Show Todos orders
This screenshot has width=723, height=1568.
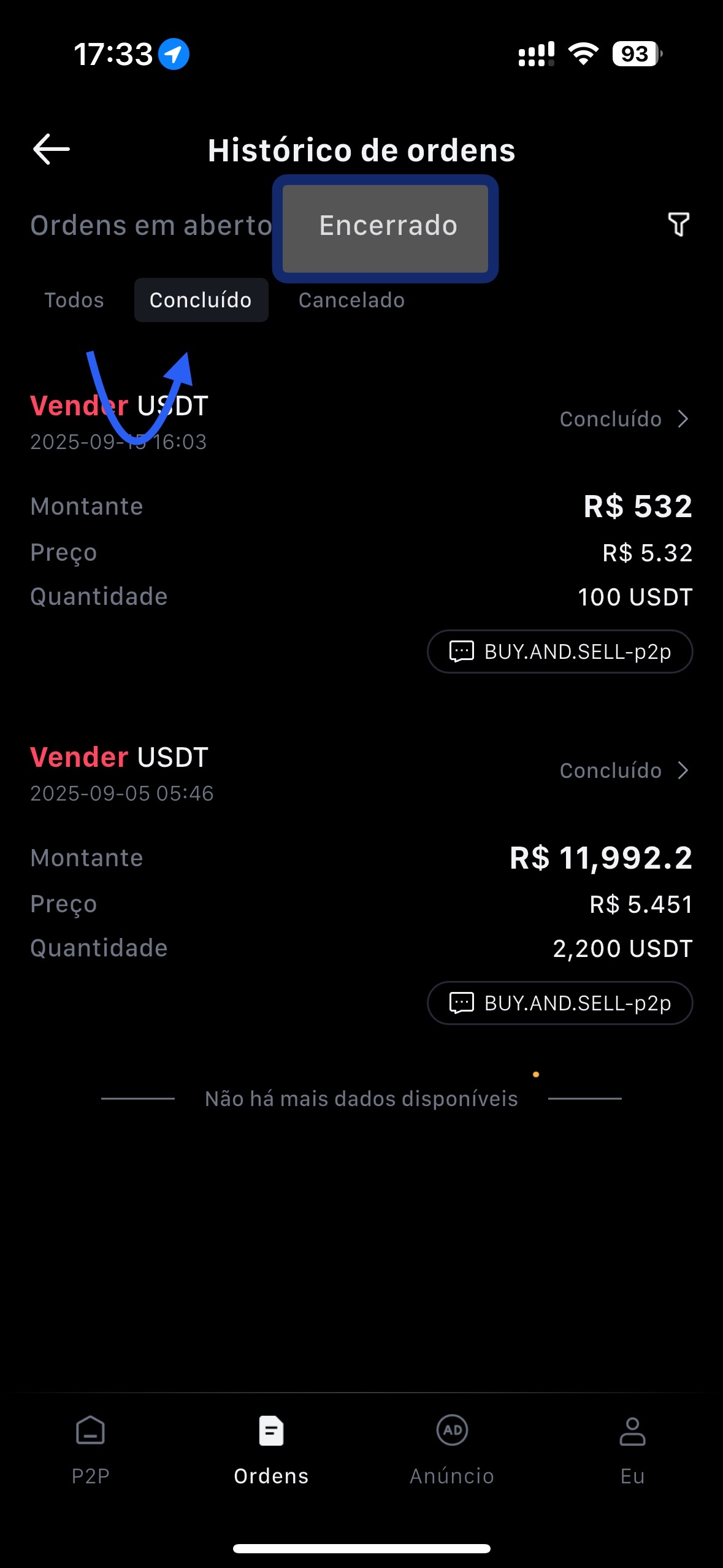74,300
